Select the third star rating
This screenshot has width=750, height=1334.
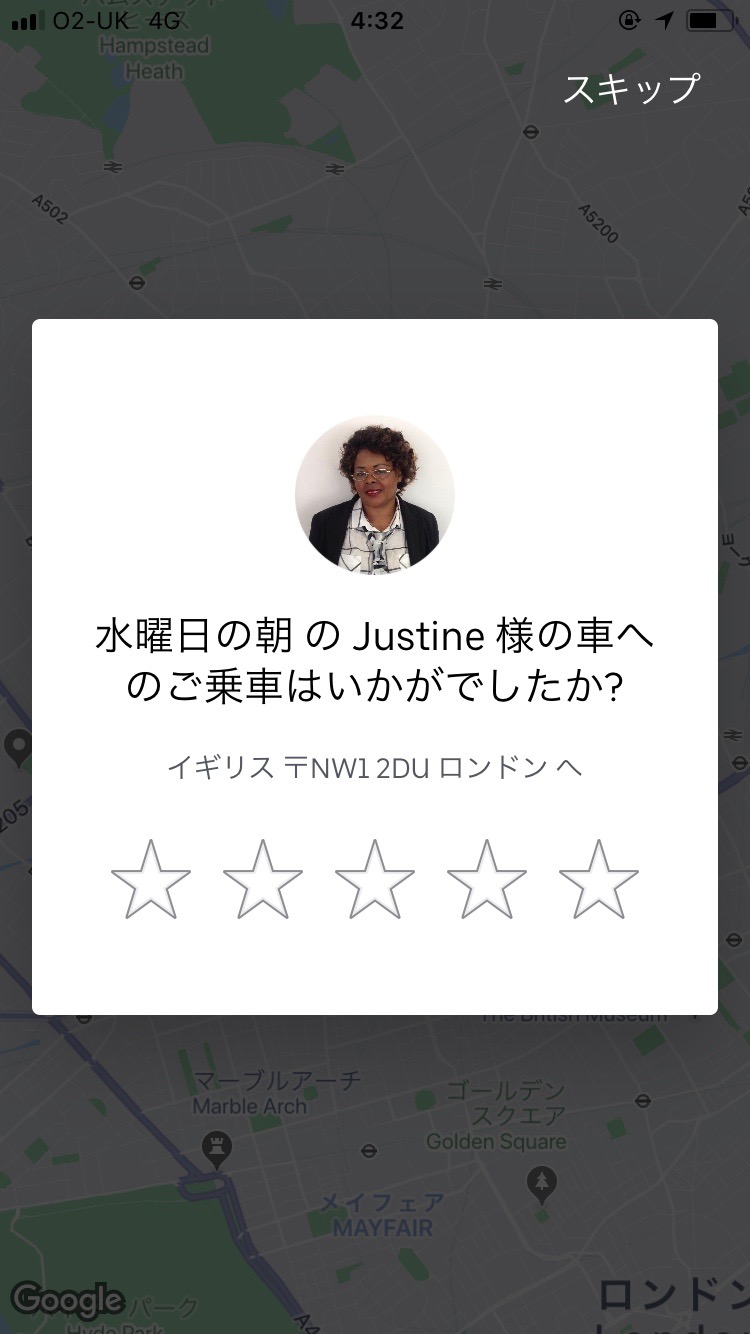375,880
